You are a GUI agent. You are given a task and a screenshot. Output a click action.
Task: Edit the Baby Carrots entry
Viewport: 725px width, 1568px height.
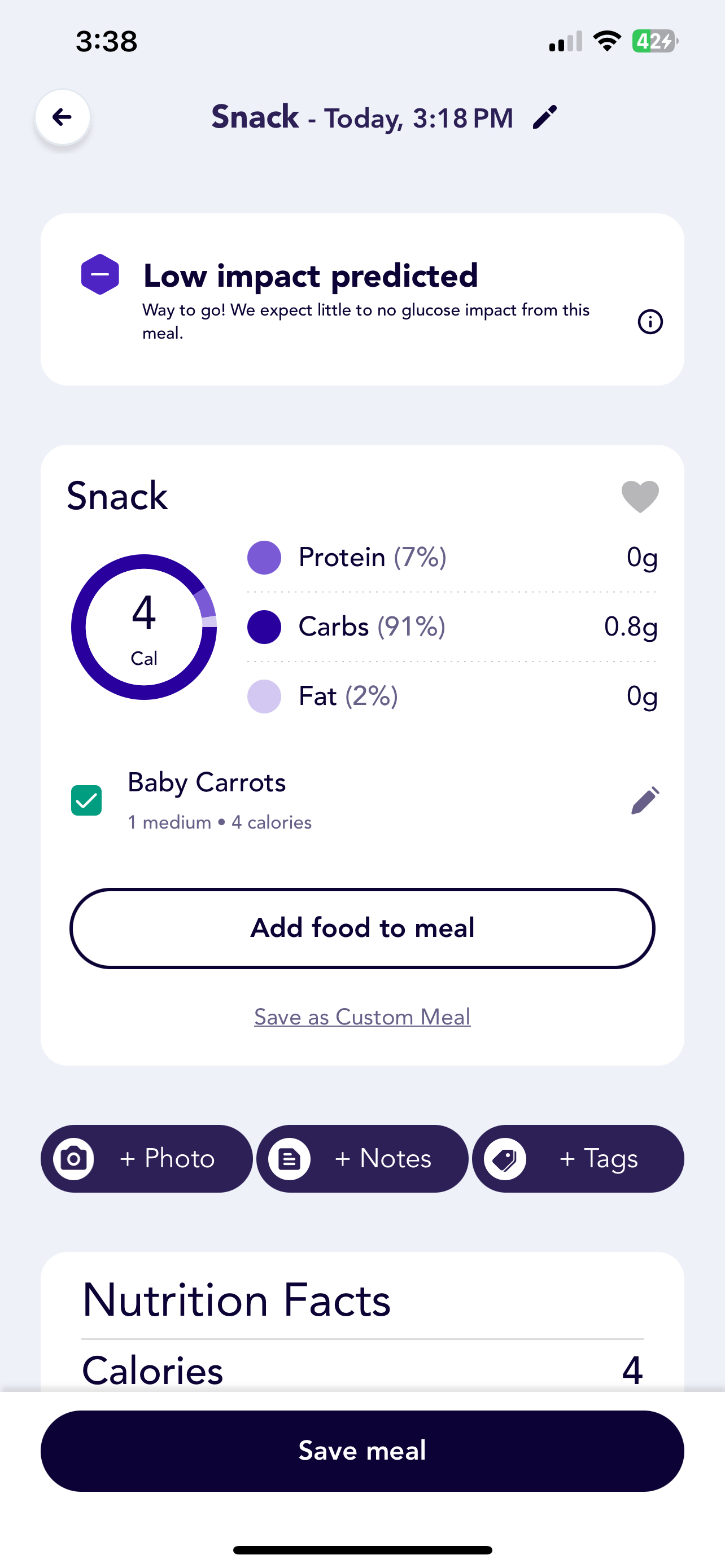coord(645,800)
